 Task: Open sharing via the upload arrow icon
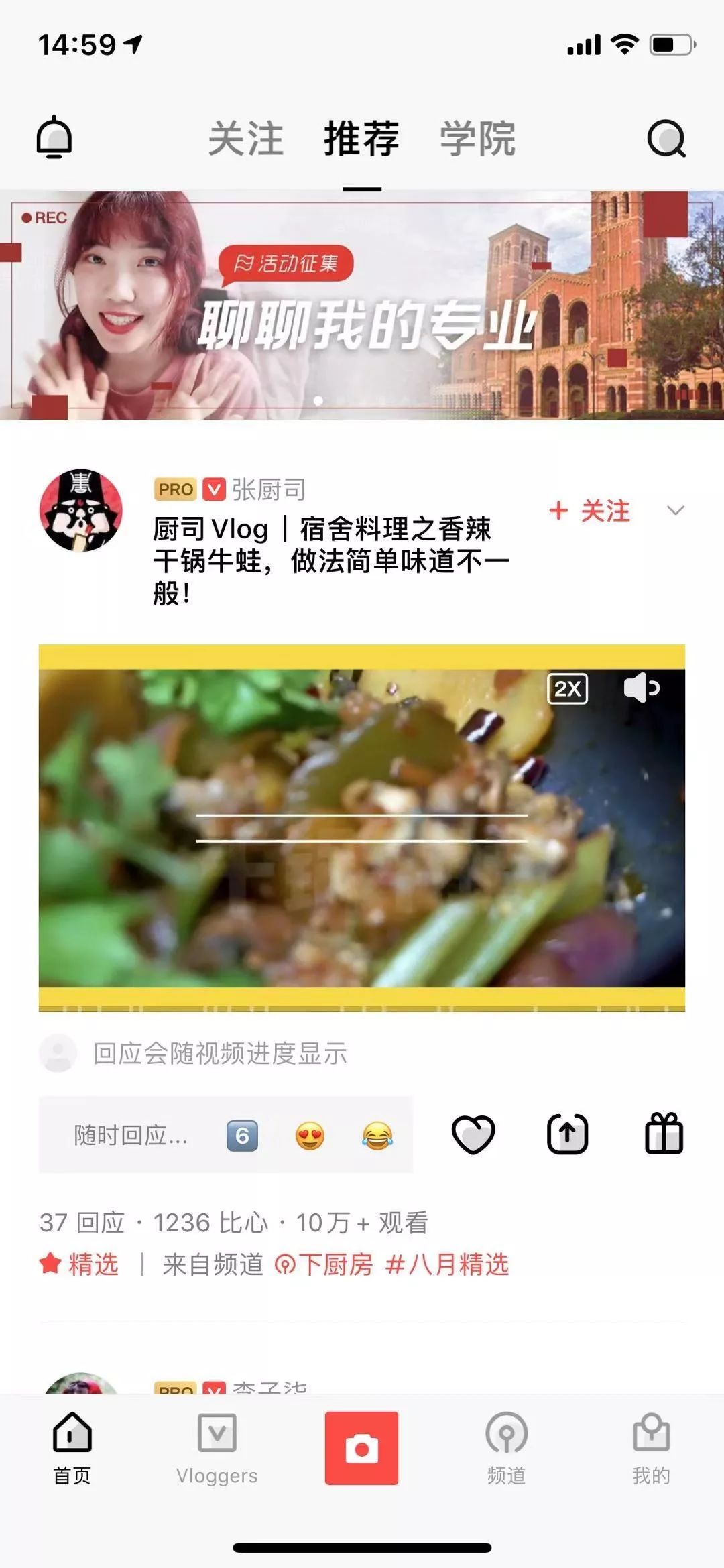point(568,1134)
